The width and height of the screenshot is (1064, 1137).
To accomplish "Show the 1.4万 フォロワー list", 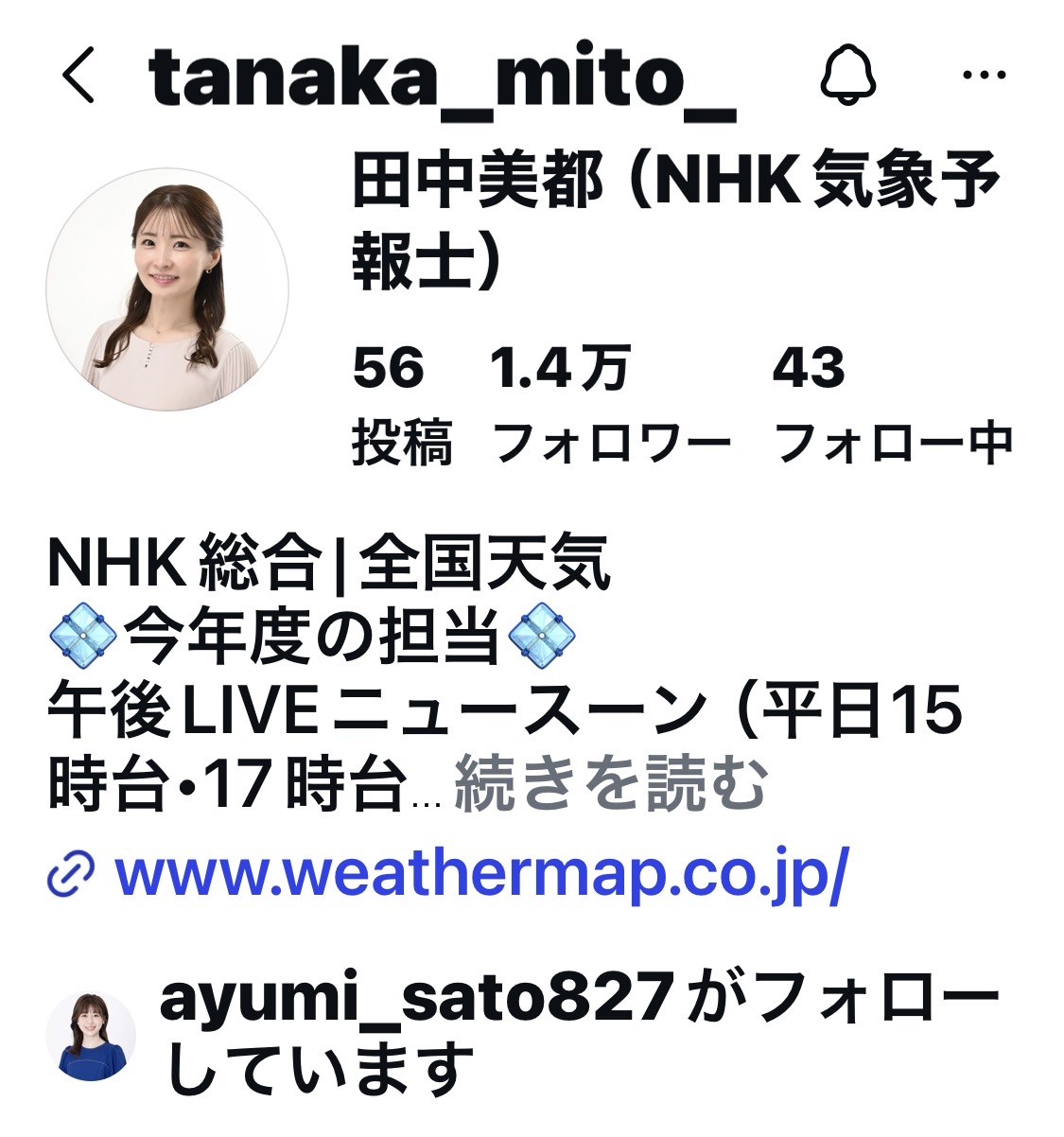I will (612, 406).
